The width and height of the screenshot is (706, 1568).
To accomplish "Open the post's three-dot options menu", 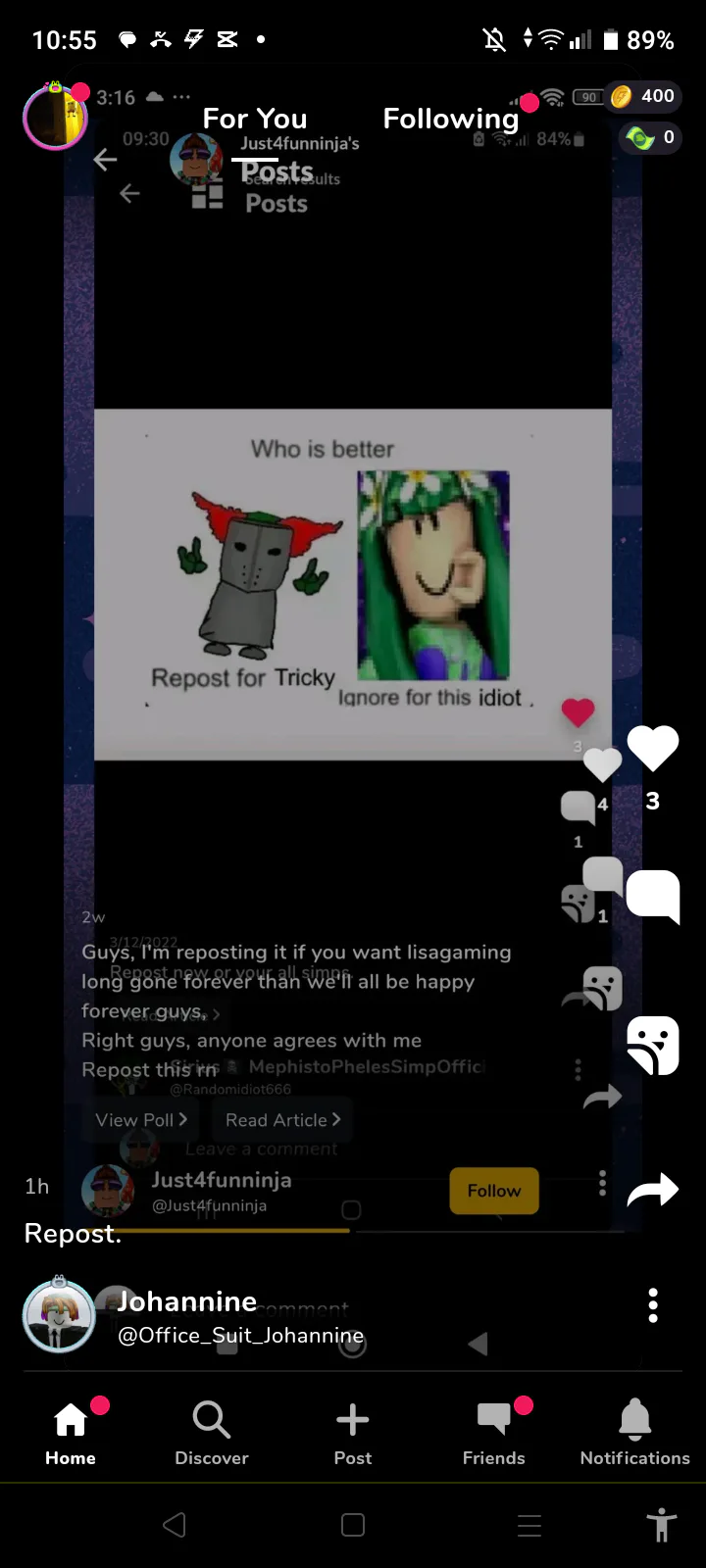I will (x=653, y=1305).
